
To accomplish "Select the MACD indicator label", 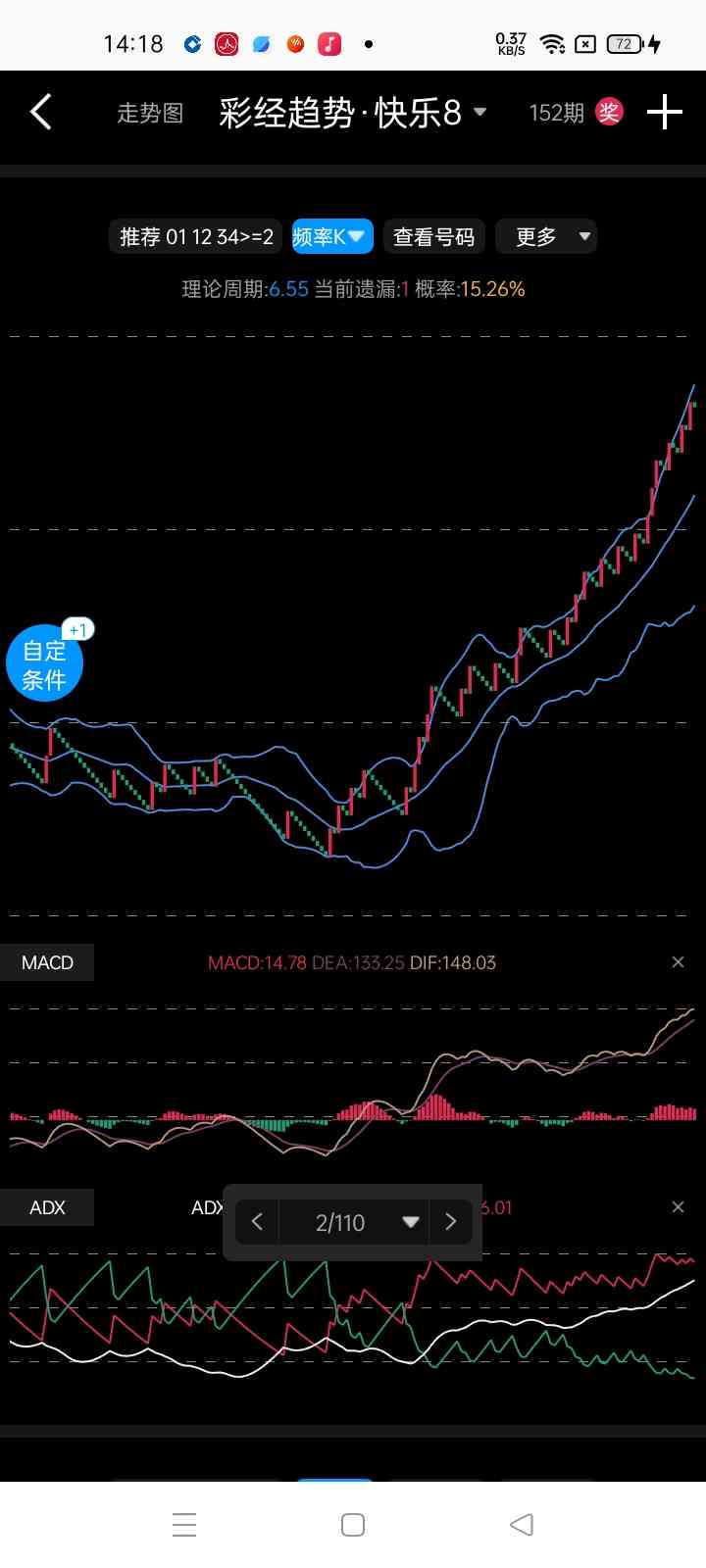I will 47,962.
